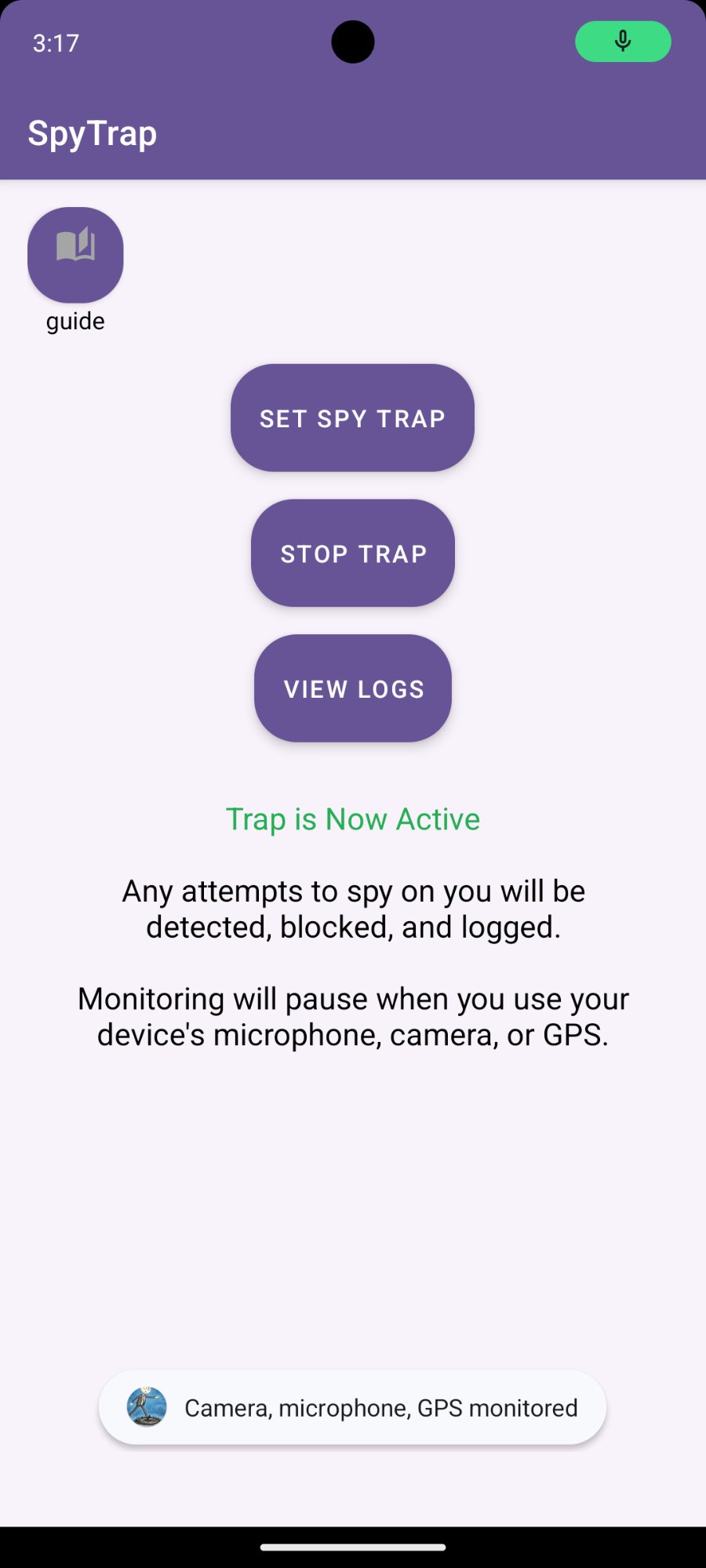706x1568 pixels.
Task: Tap the open-book glyph inside the purple circle
Action: (75, 247)
